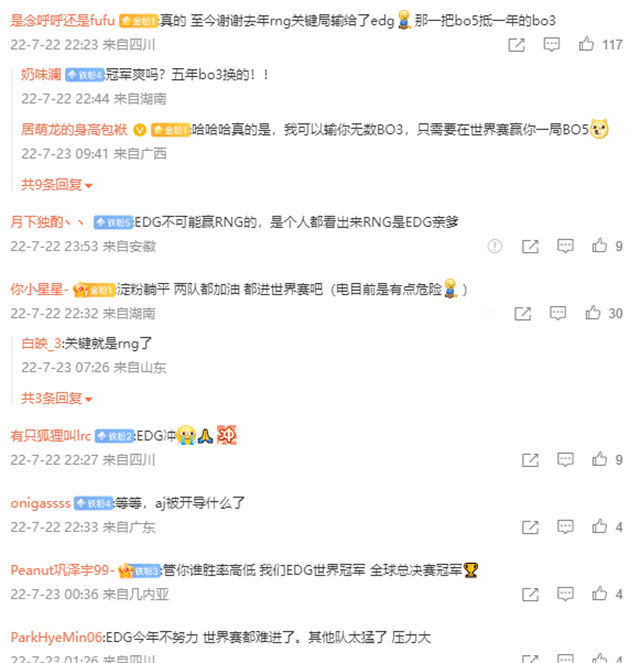Reply to the comment by 是念呼呼还是fufu

(x=552, y=45)
